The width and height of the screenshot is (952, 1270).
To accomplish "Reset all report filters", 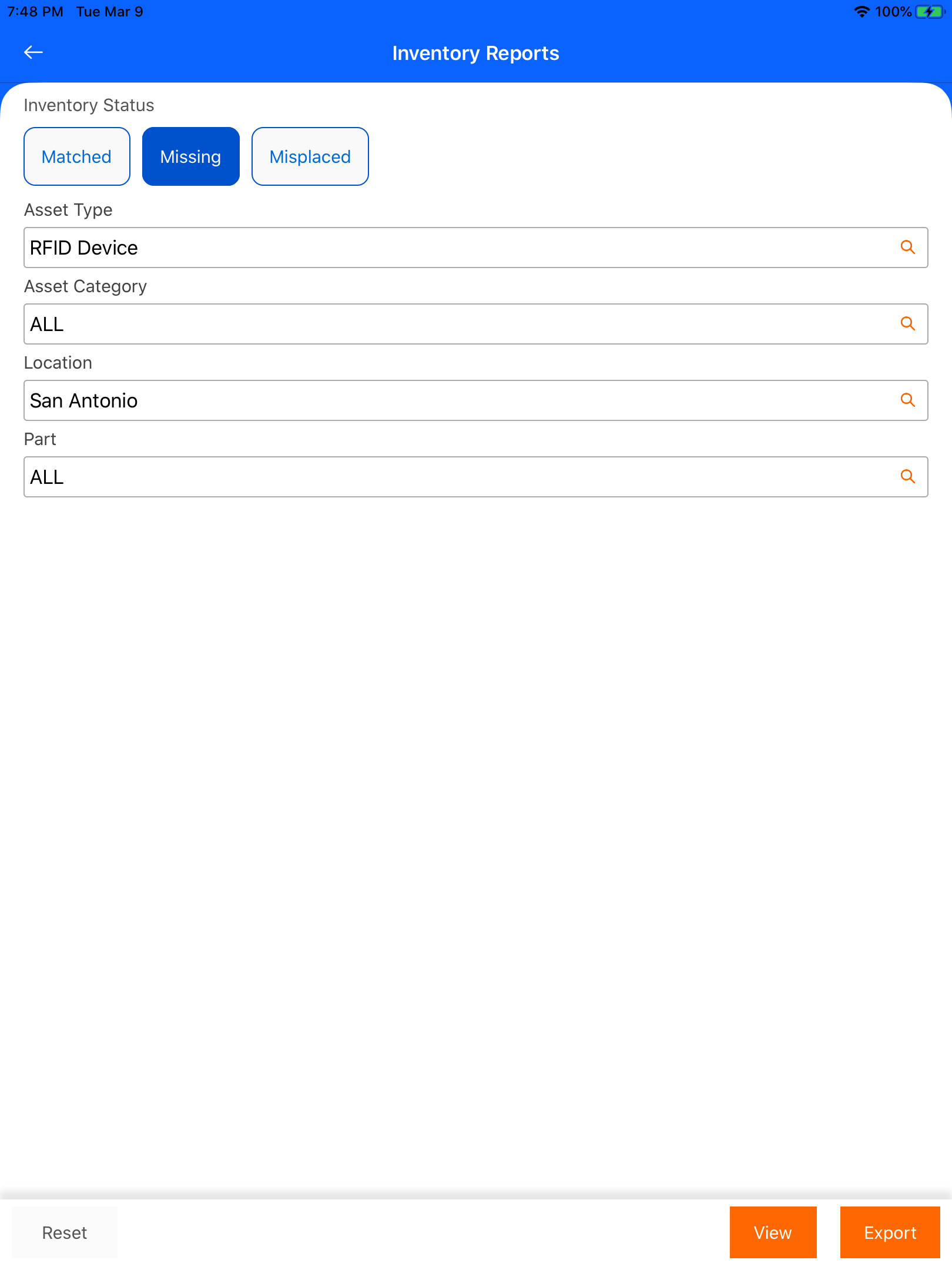I will coord(65,1232).
